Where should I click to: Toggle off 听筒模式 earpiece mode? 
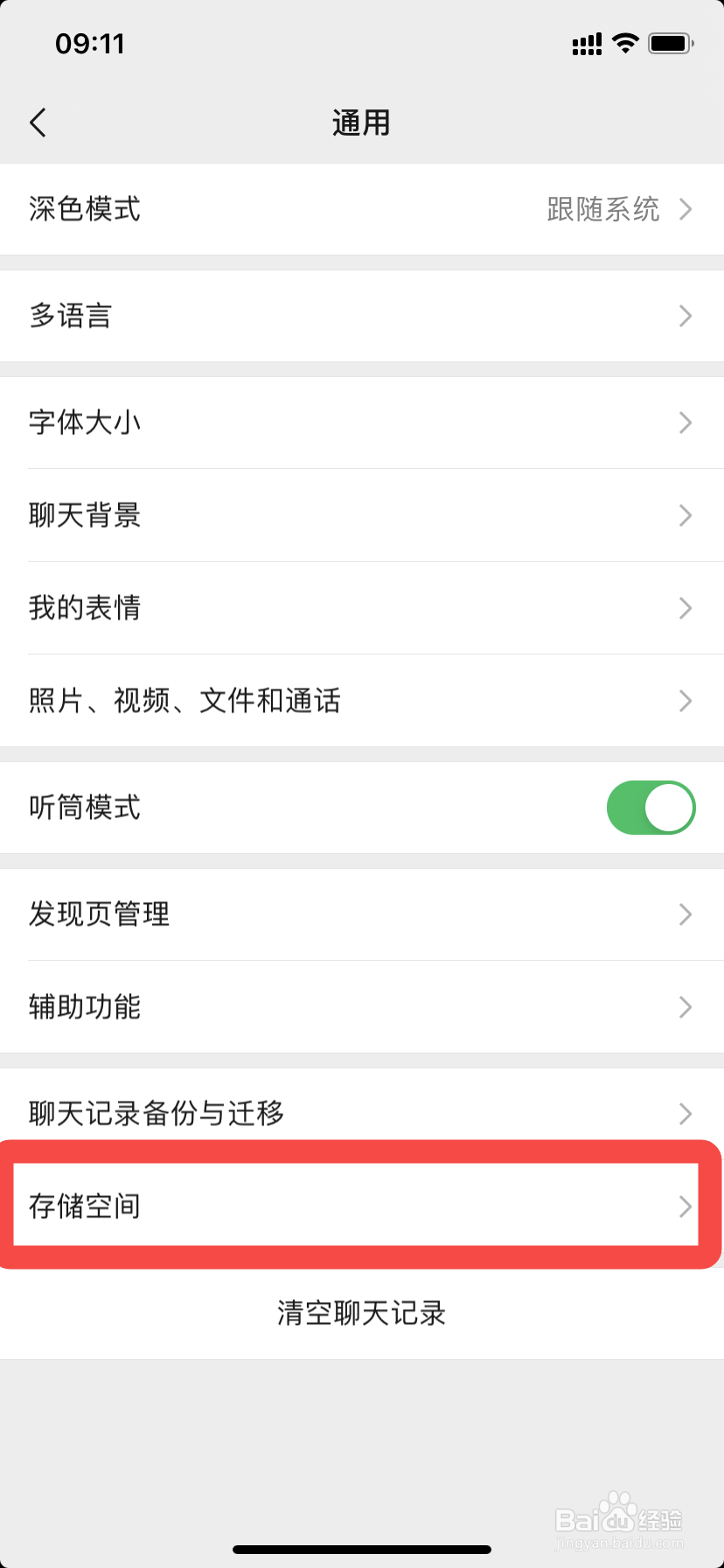click(651, 808)
